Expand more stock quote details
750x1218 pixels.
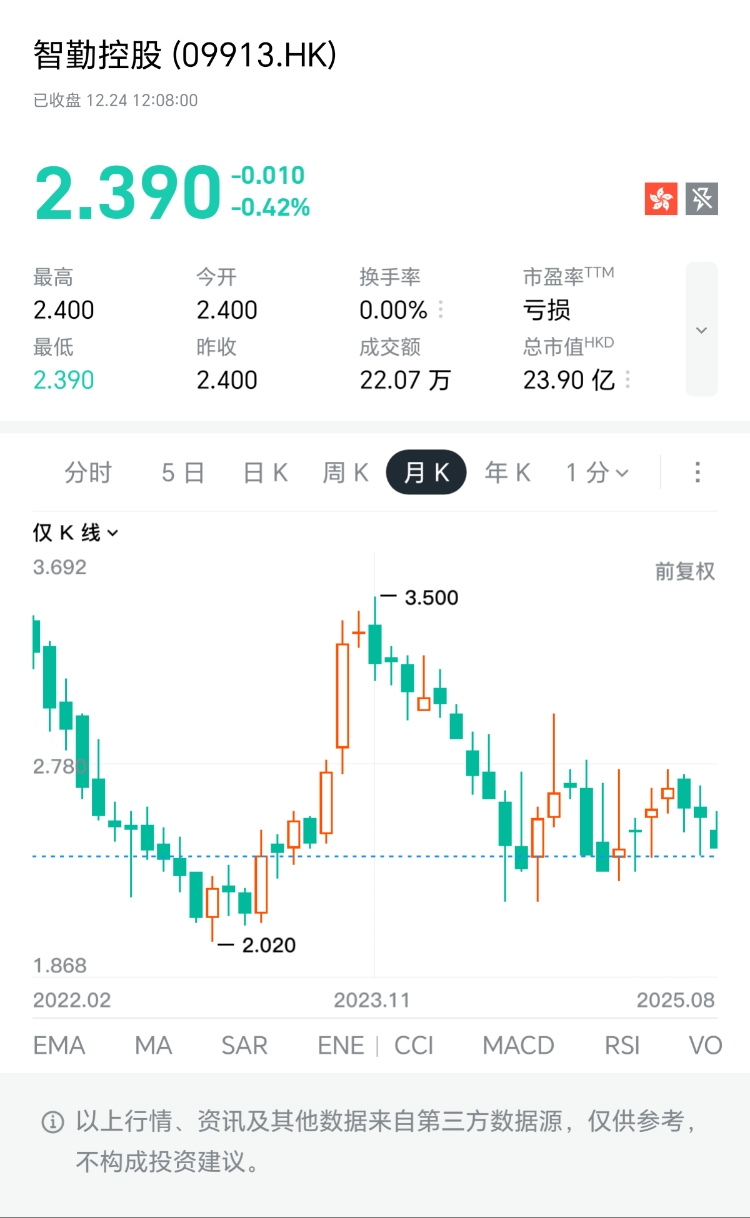coord(702,329)
